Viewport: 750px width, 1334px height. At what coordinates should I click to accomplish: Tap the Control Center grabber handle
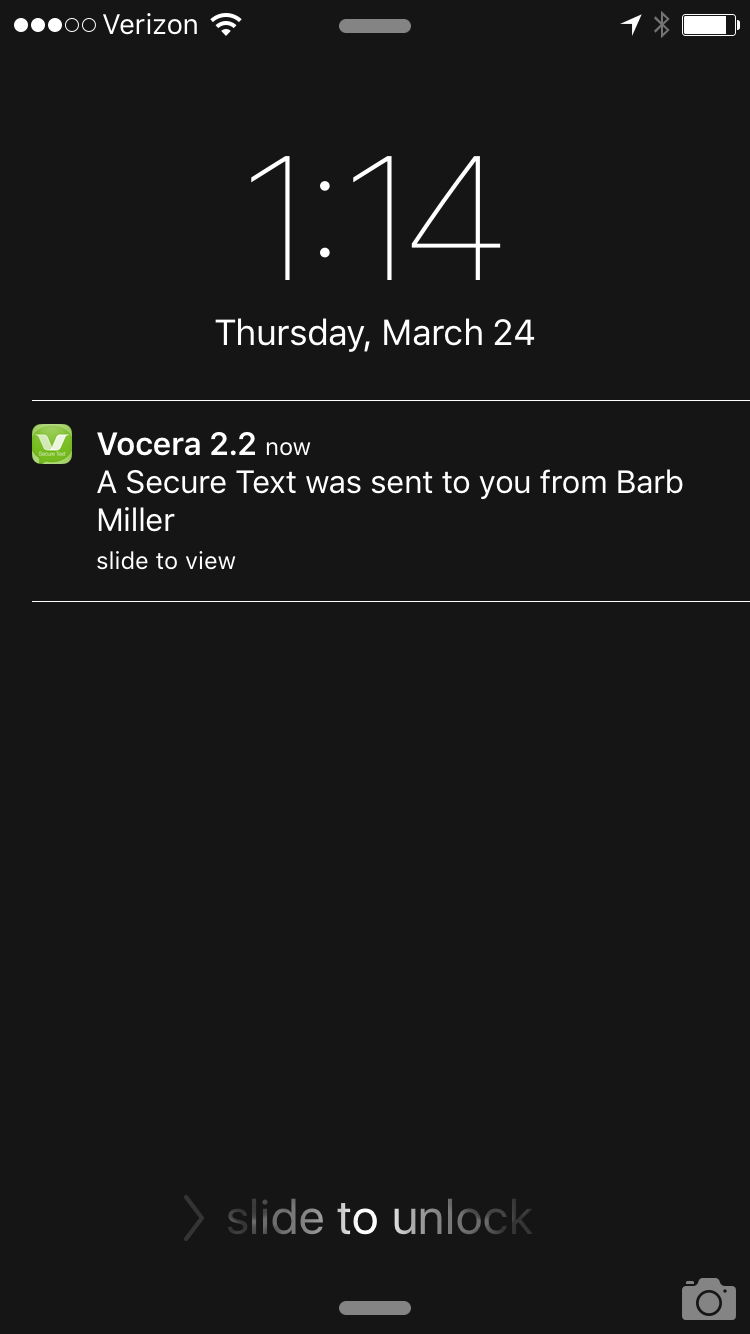[x=375, y=1308]
